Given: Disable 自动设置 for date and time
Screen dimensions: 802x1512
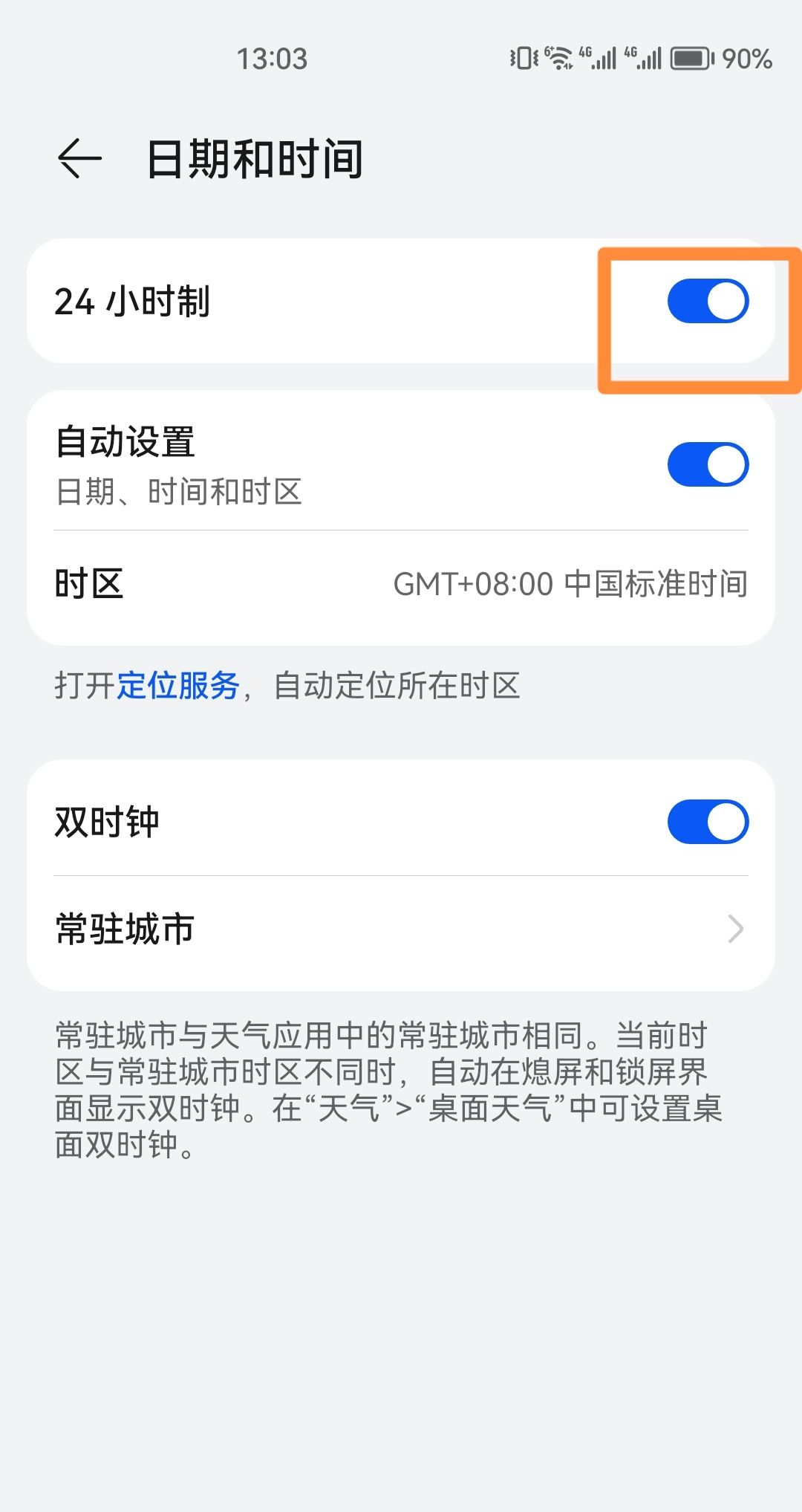Looking at the screenshot, I should pyautogui.click(x=708, y=464).
